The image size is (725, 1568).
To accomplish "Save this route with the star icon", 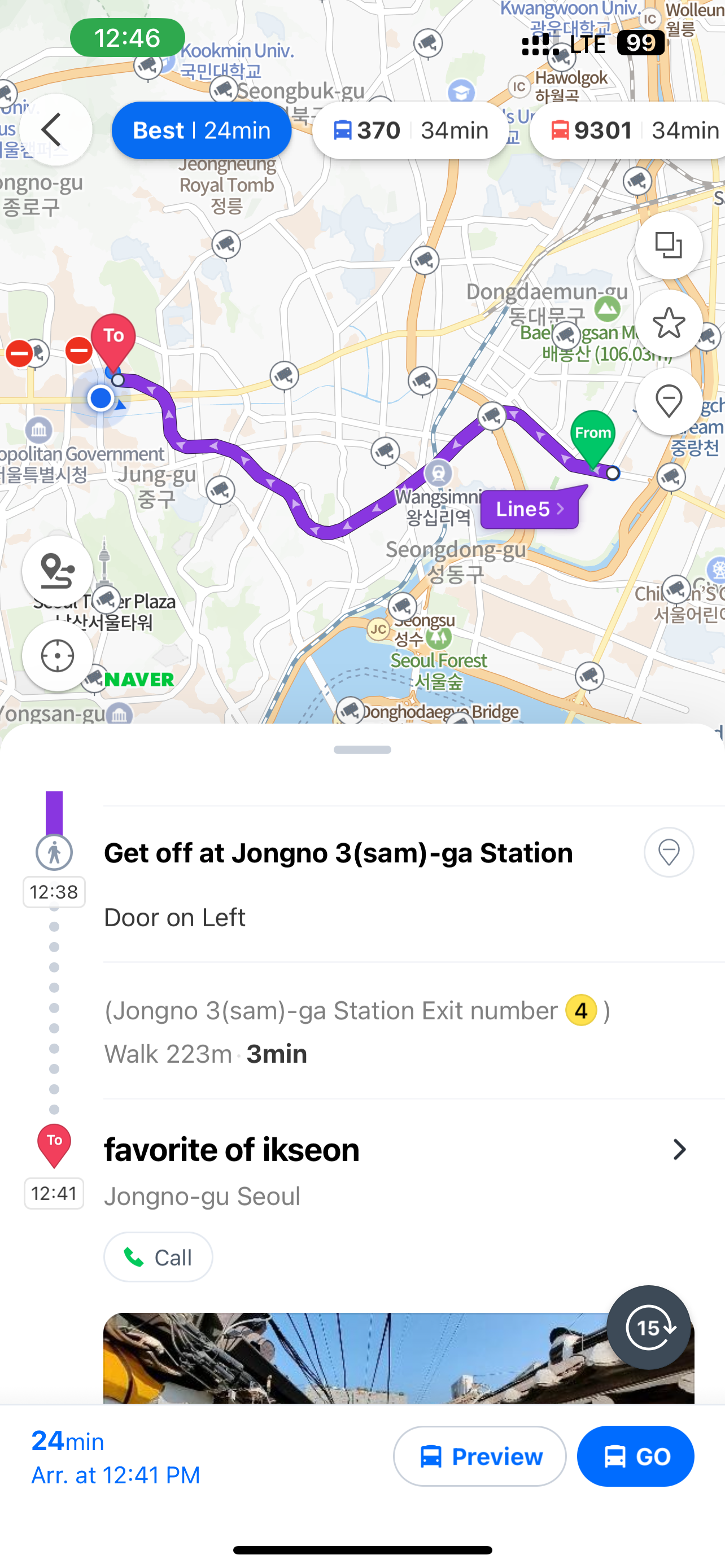I will coord(669,323).
